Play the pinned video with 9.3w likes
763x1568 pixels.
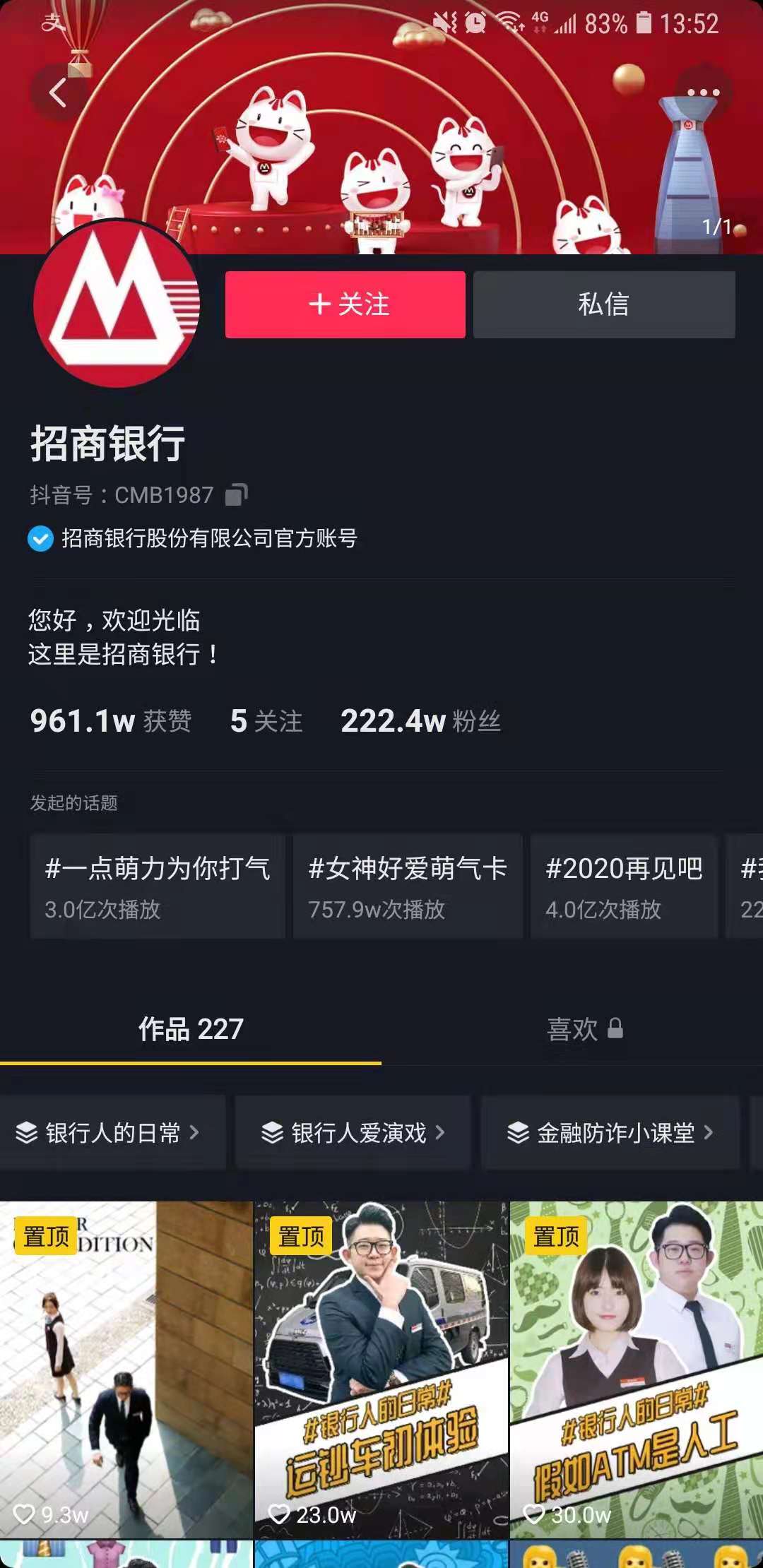tap(126, 1370)
